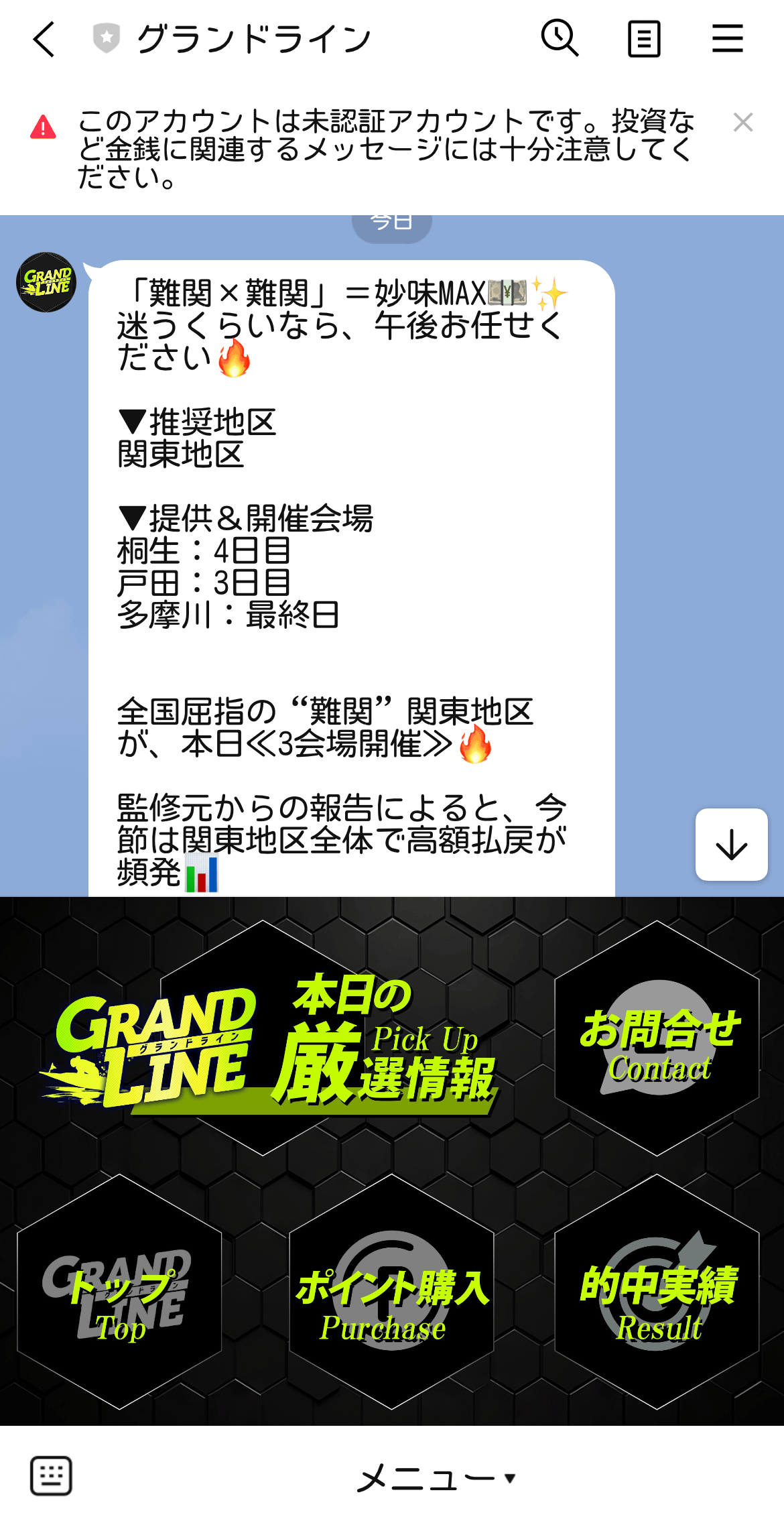Open the Grand Line sender's profile picture
The width and height of the screenshot is (784, 1523).
point(46,282)
